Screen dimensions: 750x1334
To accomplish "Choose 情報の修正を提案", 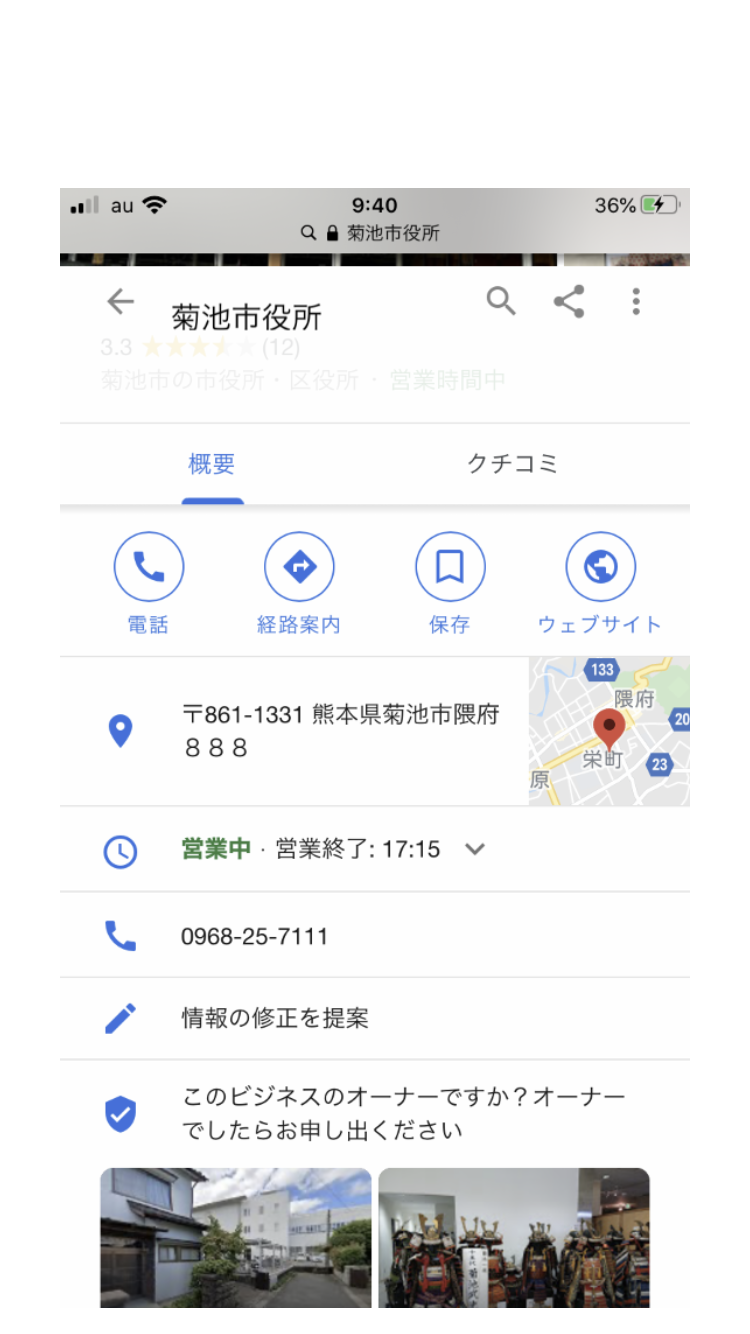I will (275, 1018).
